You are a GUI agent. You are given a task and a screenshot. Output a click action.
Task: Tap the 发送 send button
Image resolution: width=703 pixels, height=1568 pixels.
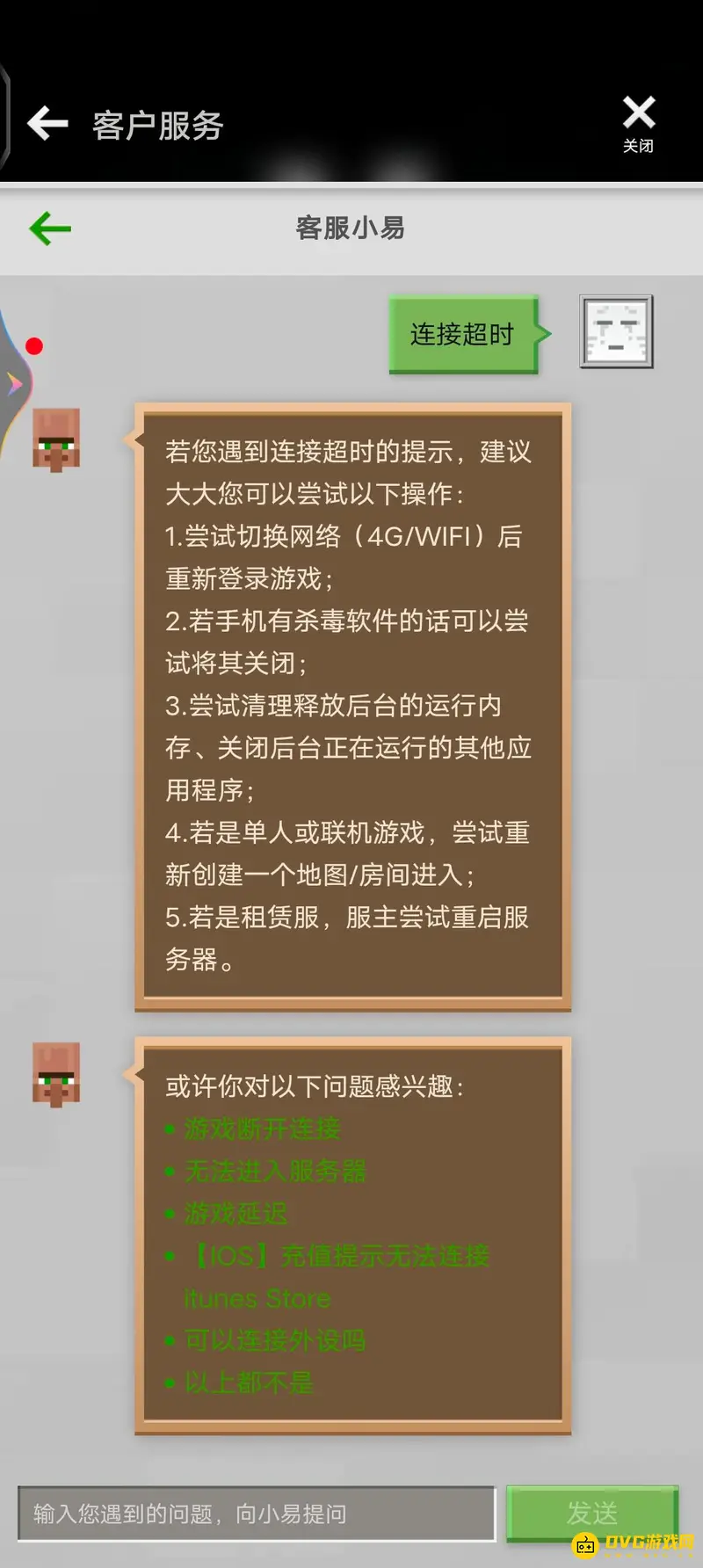pos(591,1513)
